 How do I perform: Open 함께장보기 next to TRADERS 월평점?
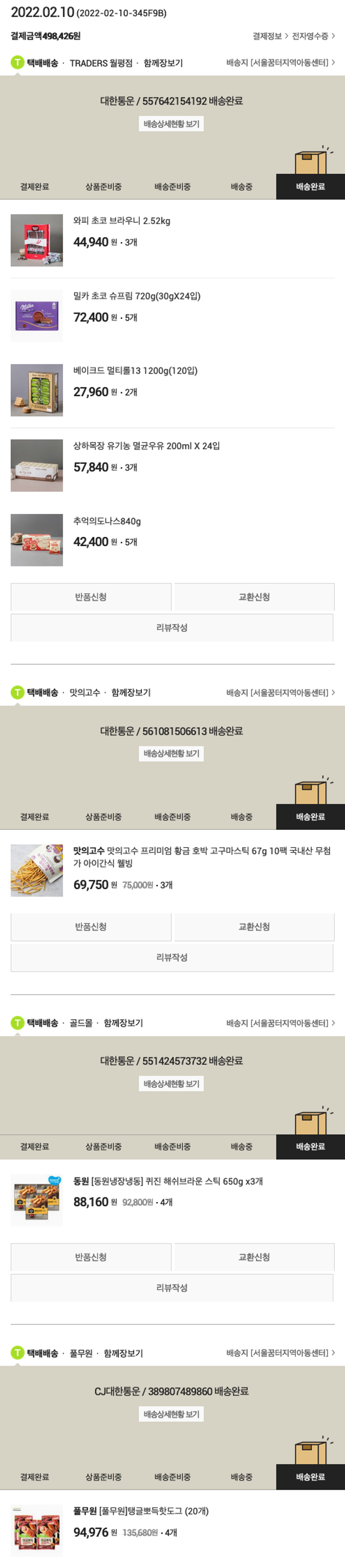point(163,63)
